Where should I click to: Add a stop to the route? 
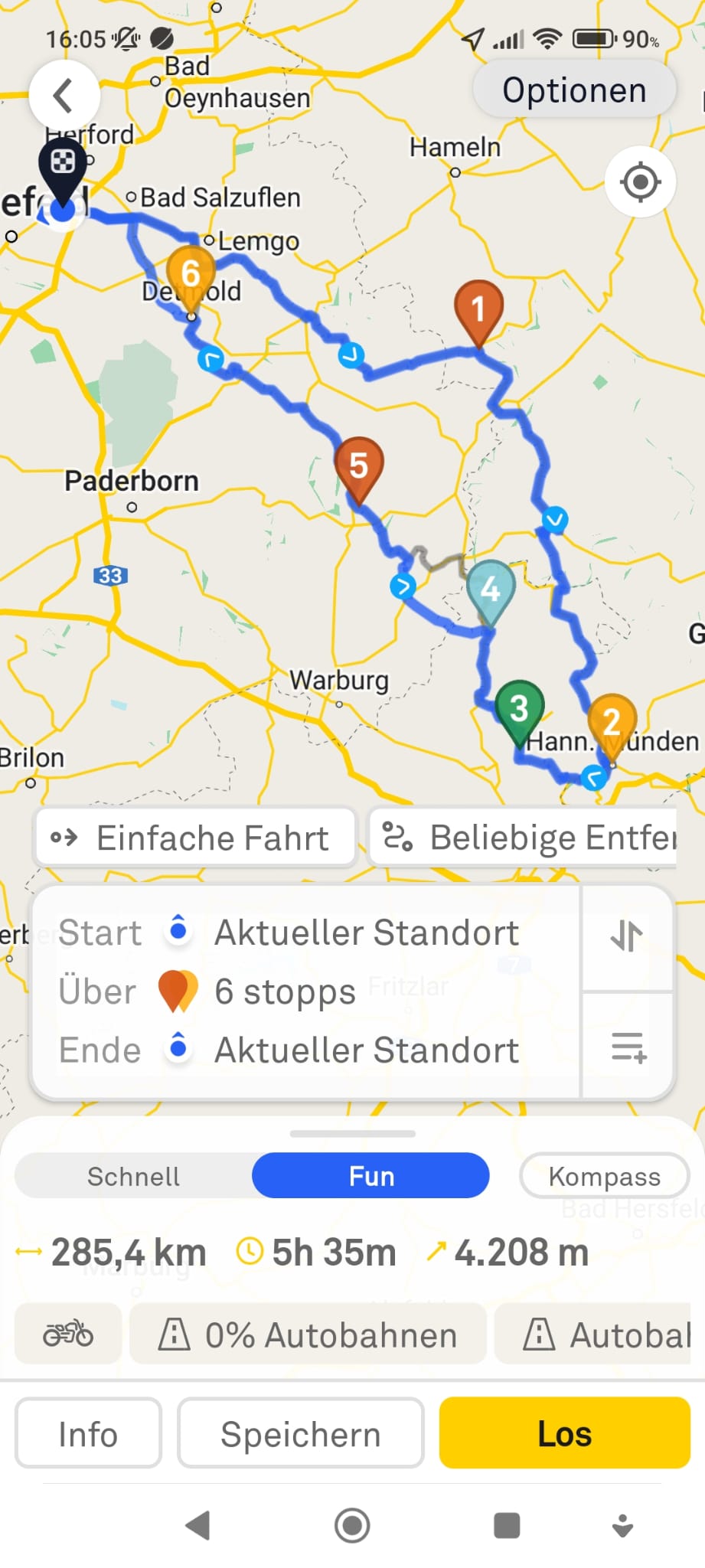click(x=628, y=1047)
